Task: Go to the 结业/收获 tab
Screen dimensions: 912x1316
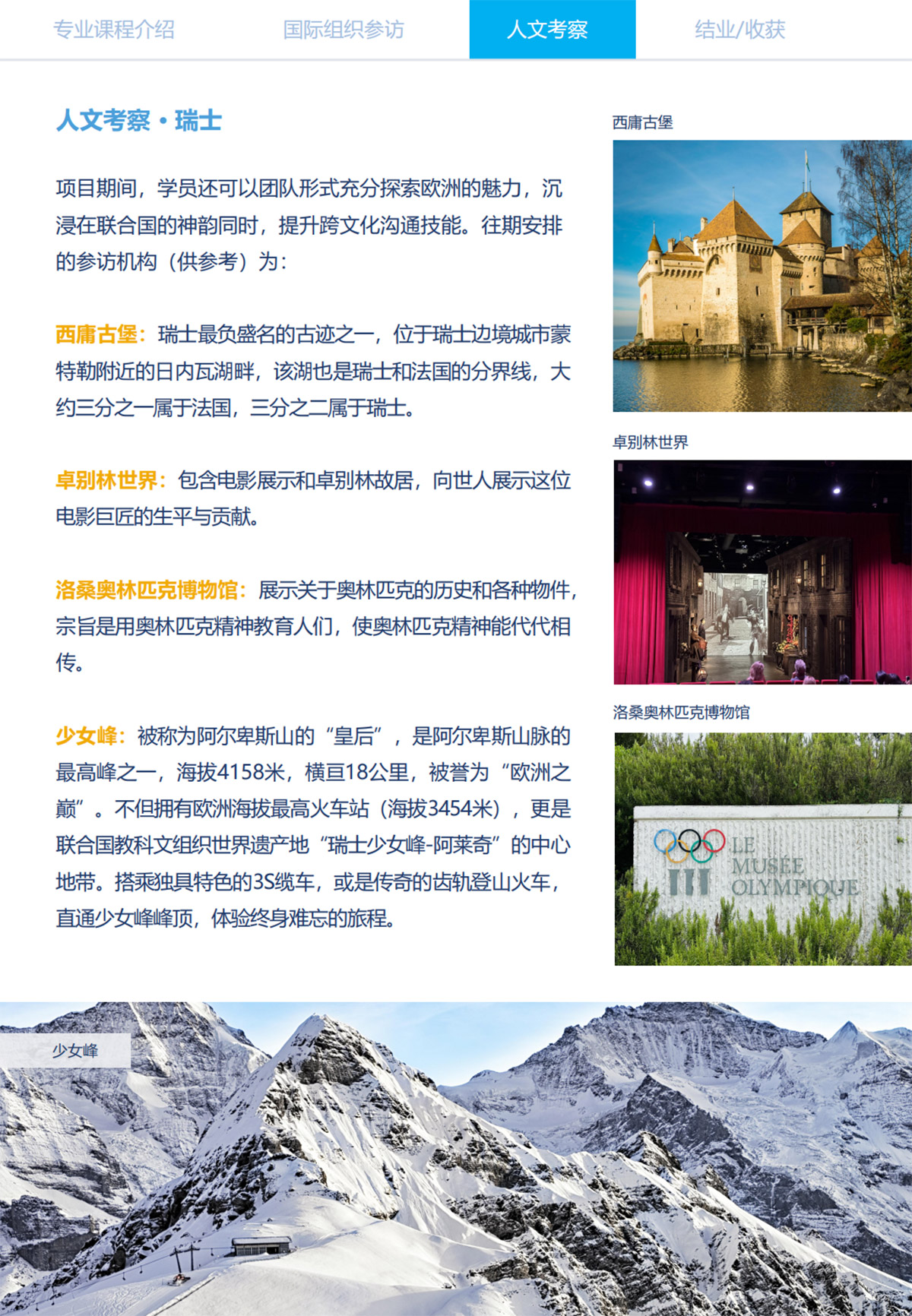Action: pyautogui.click(x=739, y=30)
